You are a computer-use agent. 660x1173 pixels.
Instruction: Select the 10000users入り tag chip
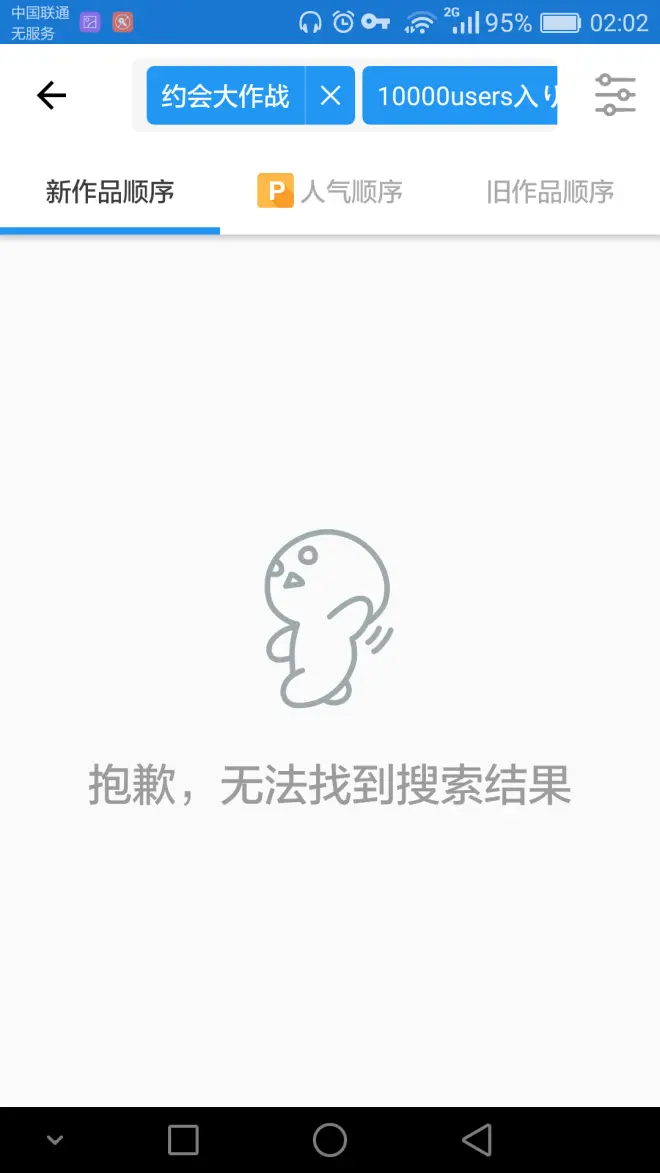tap(460, 95)
